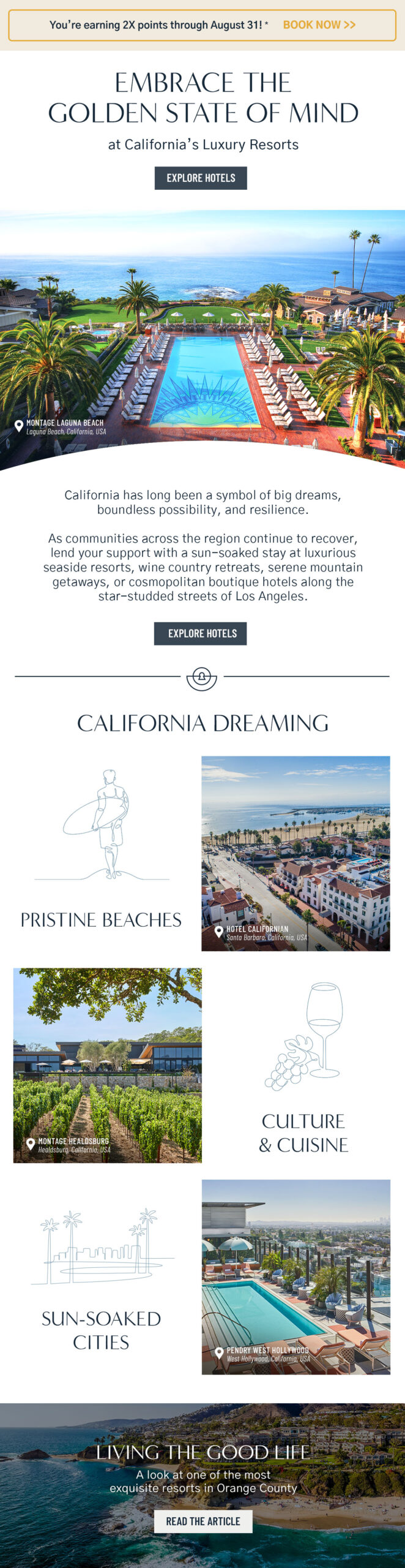Open the Pendry West Hollywood pool tile
Image resolution: width=405 pixels, height=1568 pixels.
tap(295, 1277)
